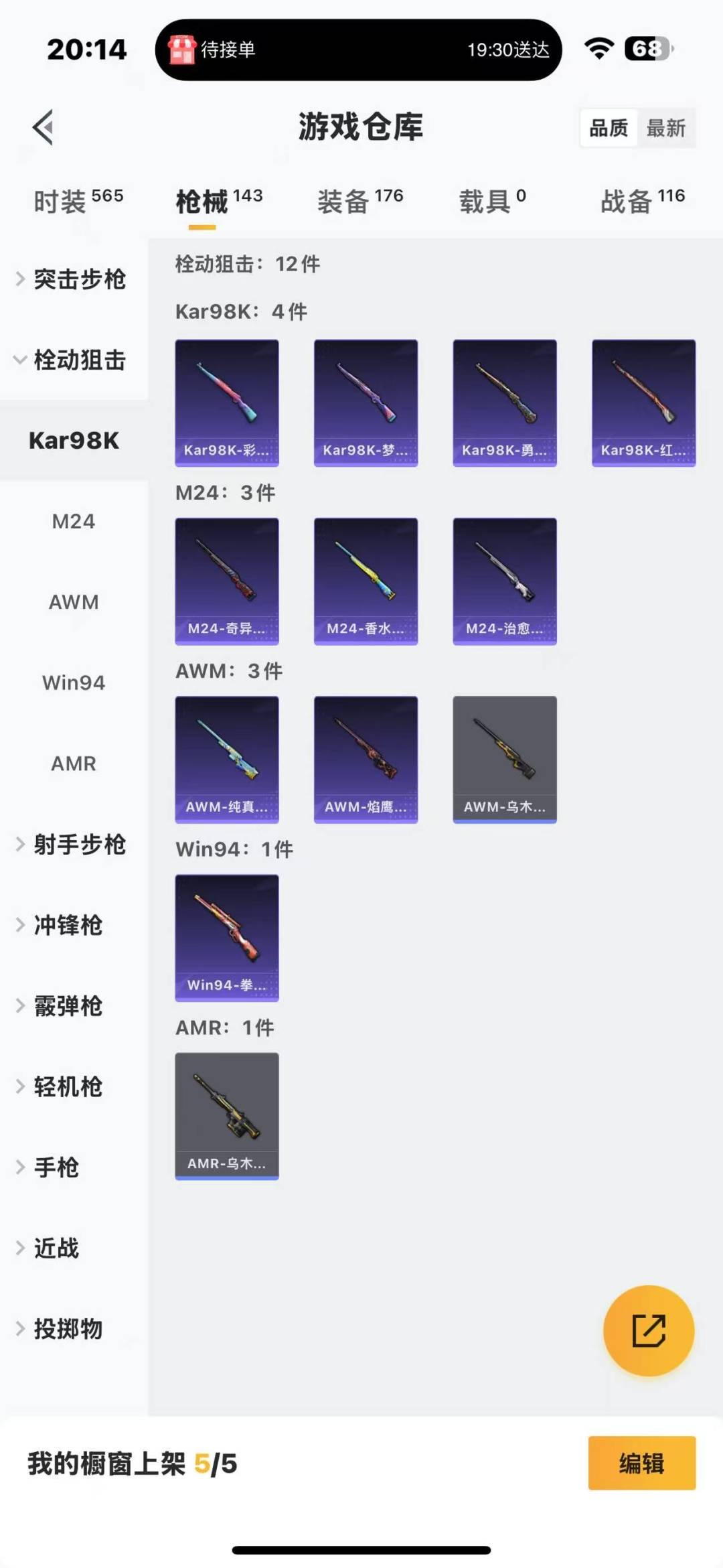Switch to the 战备 tab
Screen dimensions: 723x1568
coord(642,200)
